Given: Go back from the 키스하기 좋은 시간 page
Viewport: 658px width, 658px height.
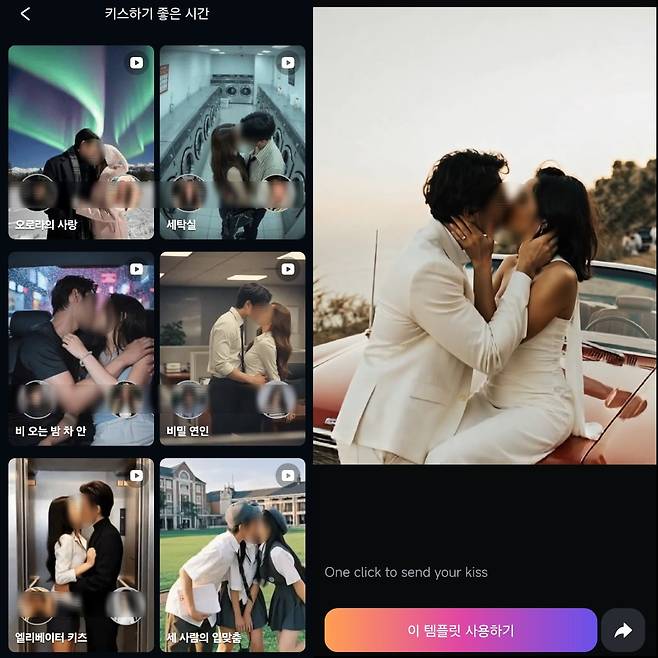Looking at the screenshot, I should pyautogui.click(x=25, y=14).
